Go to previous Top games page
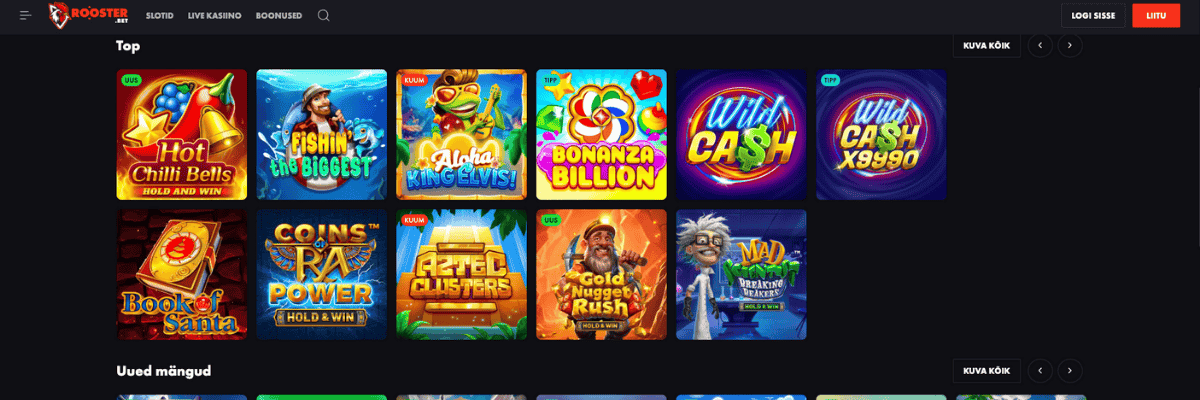Viewport: 1200px width, 400px height. 1040,45
